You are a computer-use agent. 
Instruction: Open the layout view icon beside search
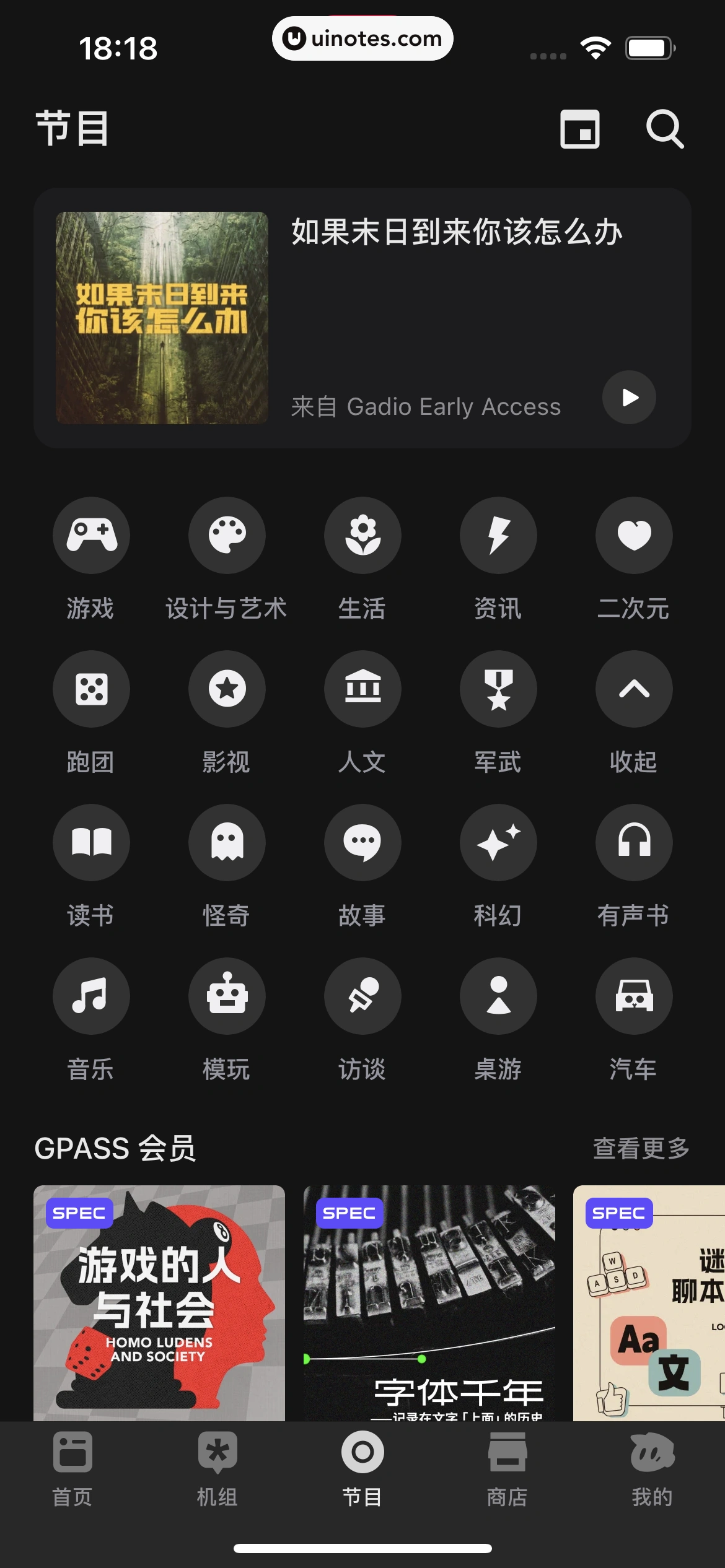click(581, 129)
